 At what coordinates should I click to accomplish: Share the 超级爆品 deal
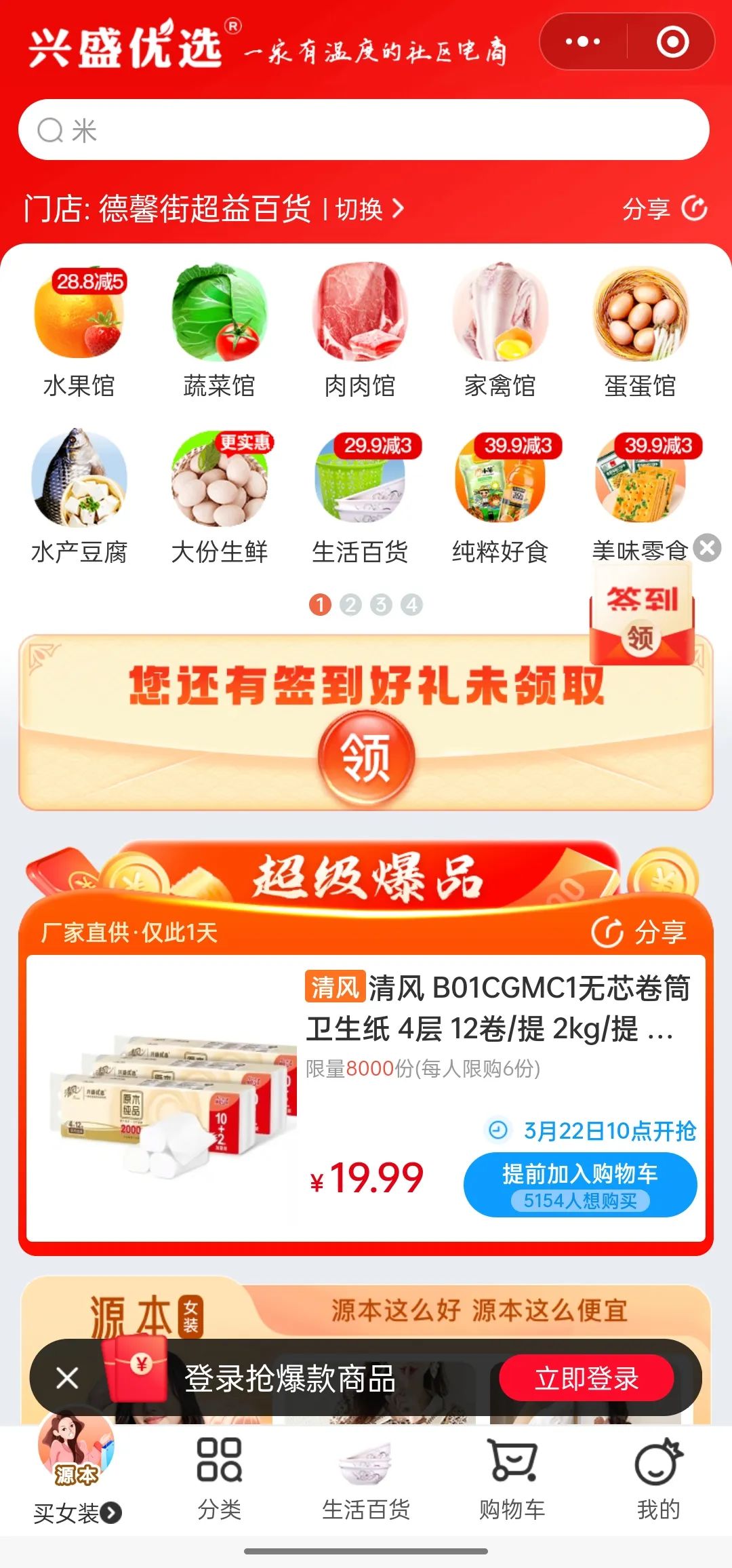click(639, 932)
